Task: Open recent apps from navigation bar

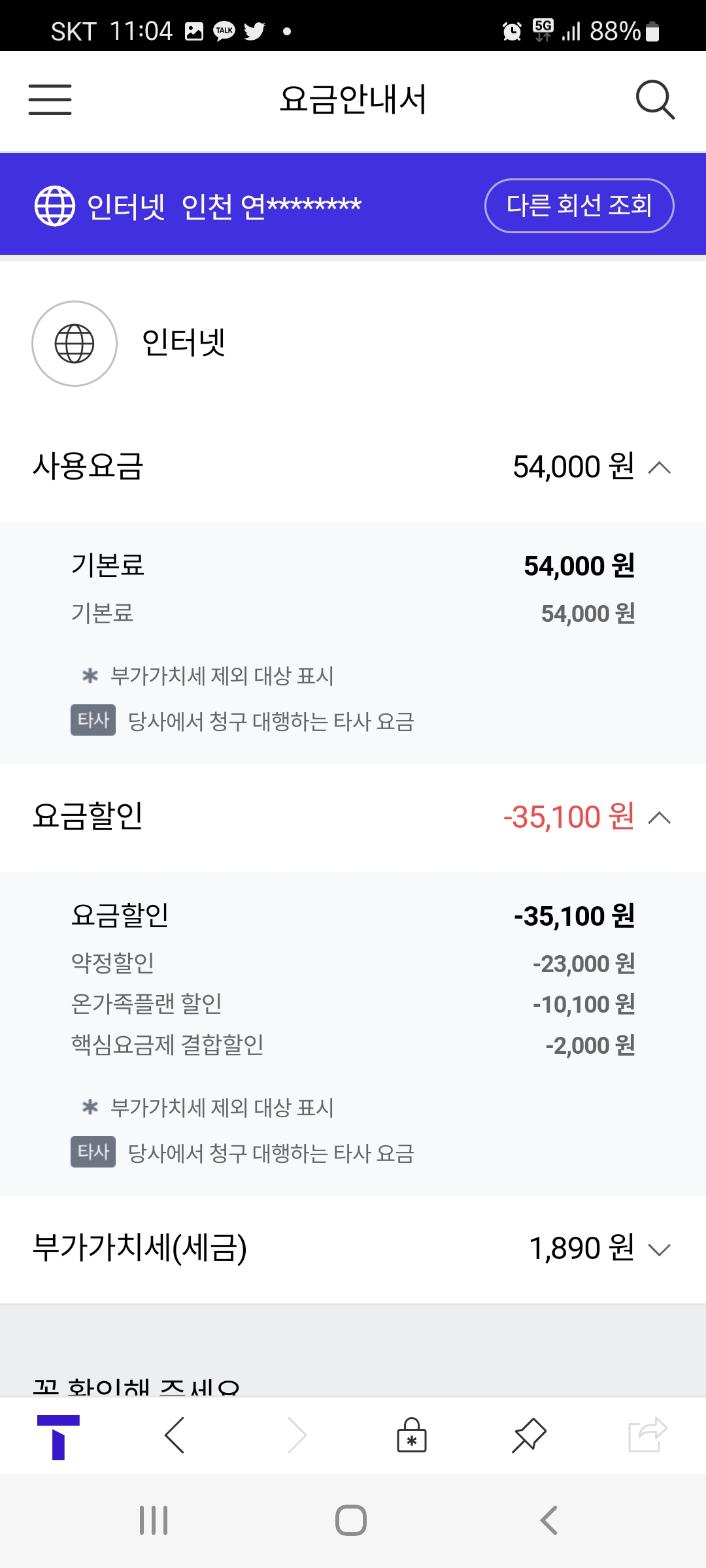Action: pos(154,1520)
